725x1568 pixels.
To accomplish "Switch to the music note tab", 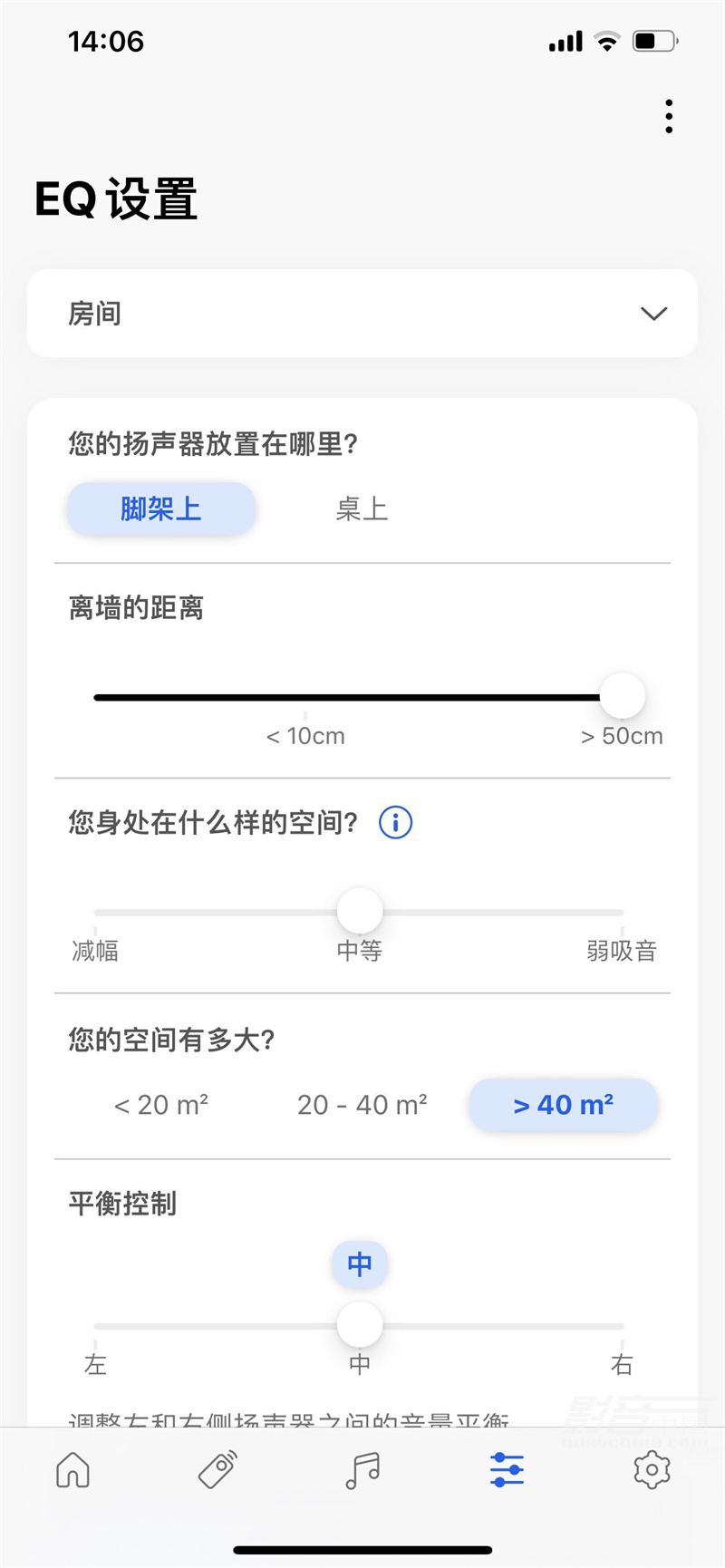I will (x=362, y=1469).
